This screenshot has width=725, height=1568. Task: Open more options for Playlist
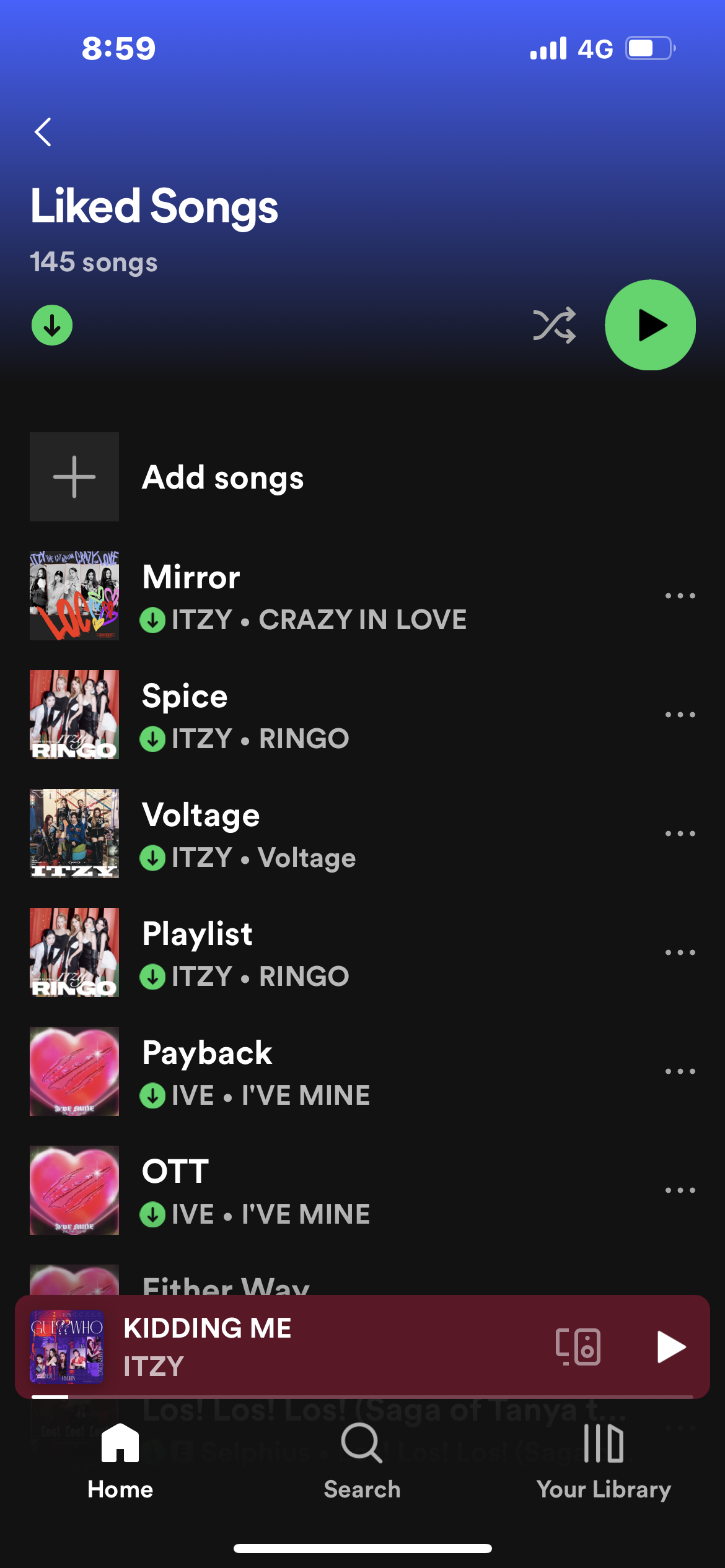[680, 952]
